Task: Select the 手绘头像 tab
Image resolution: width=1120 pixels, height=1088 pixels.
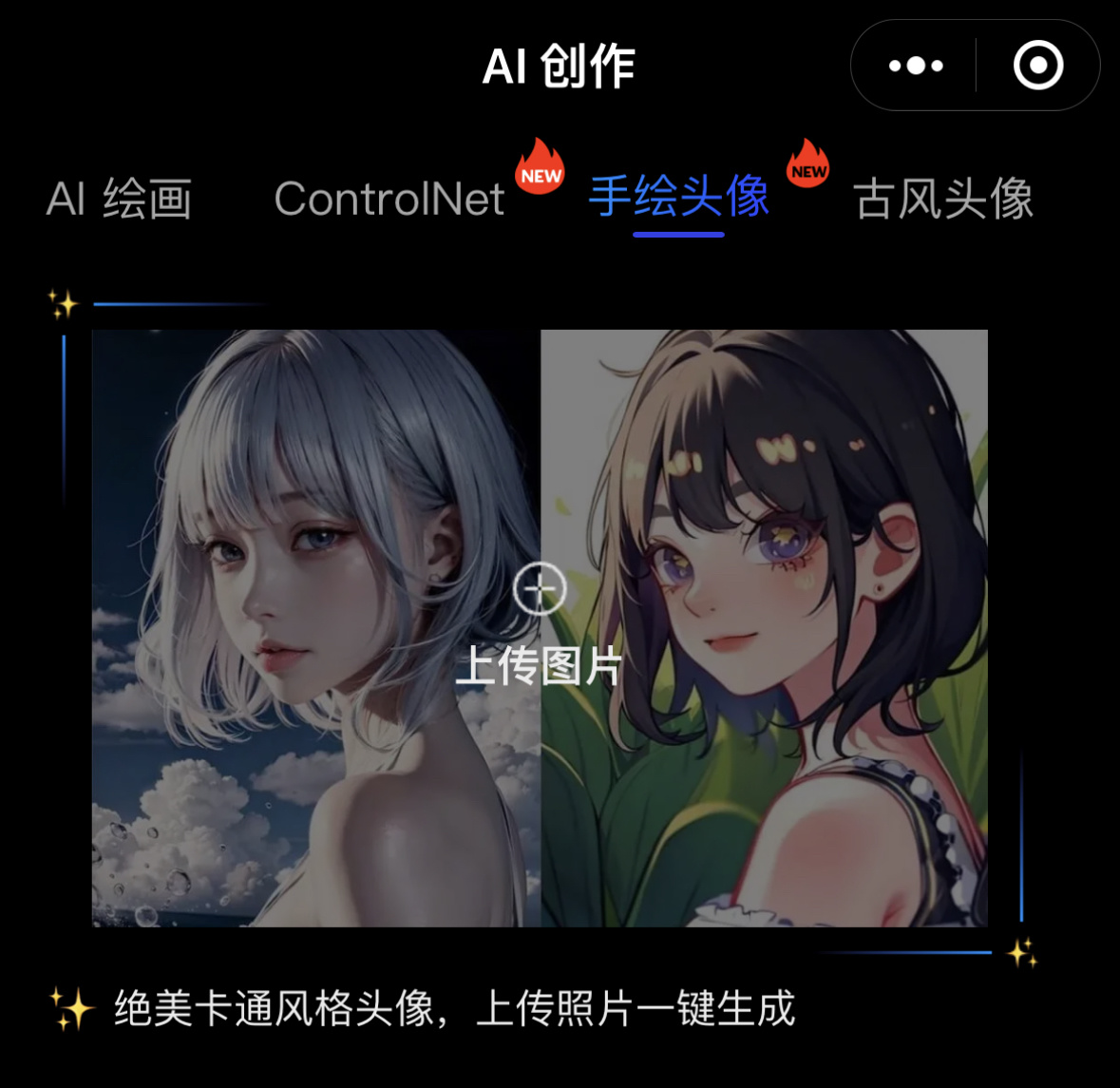Action: point(678,197)
